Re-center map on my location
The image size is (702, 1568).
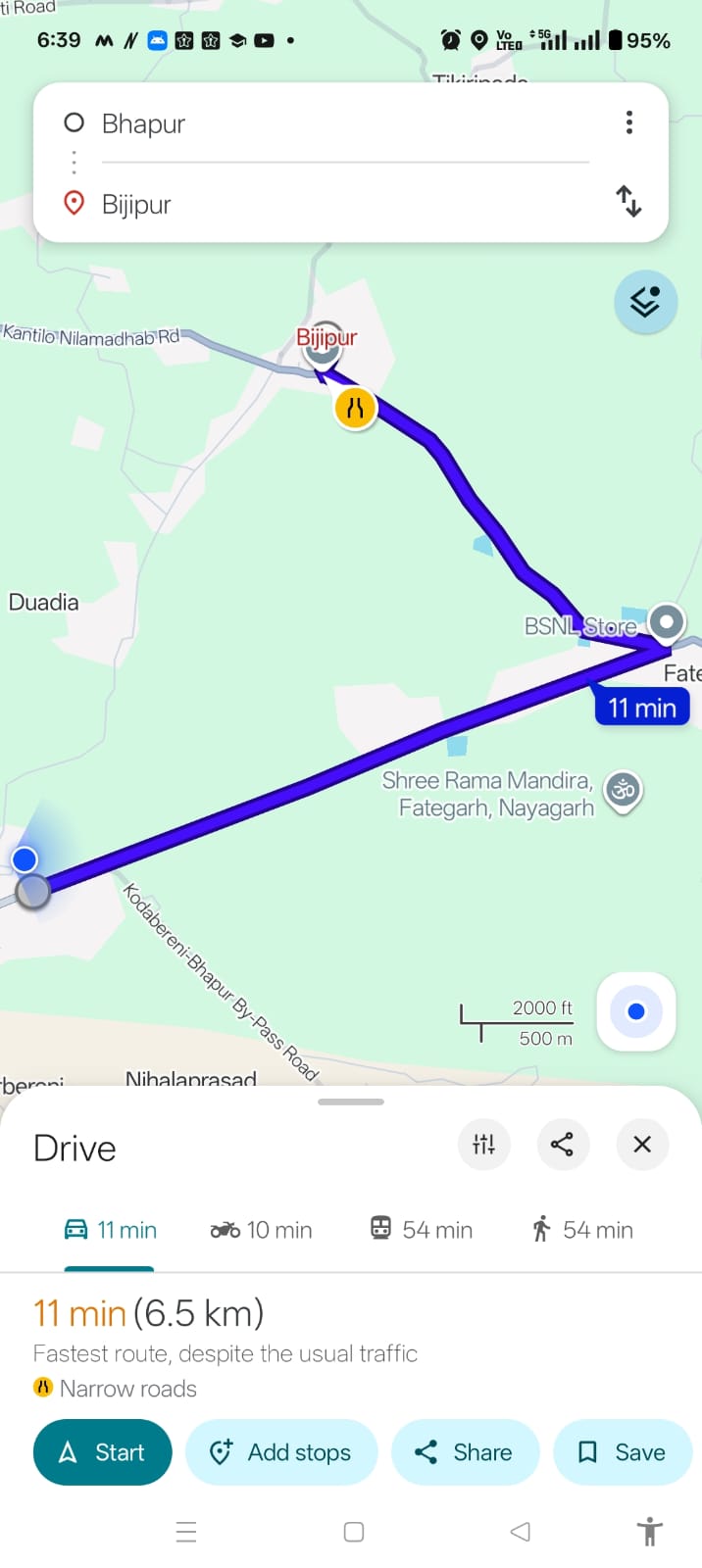click(x=636, y=1011)
